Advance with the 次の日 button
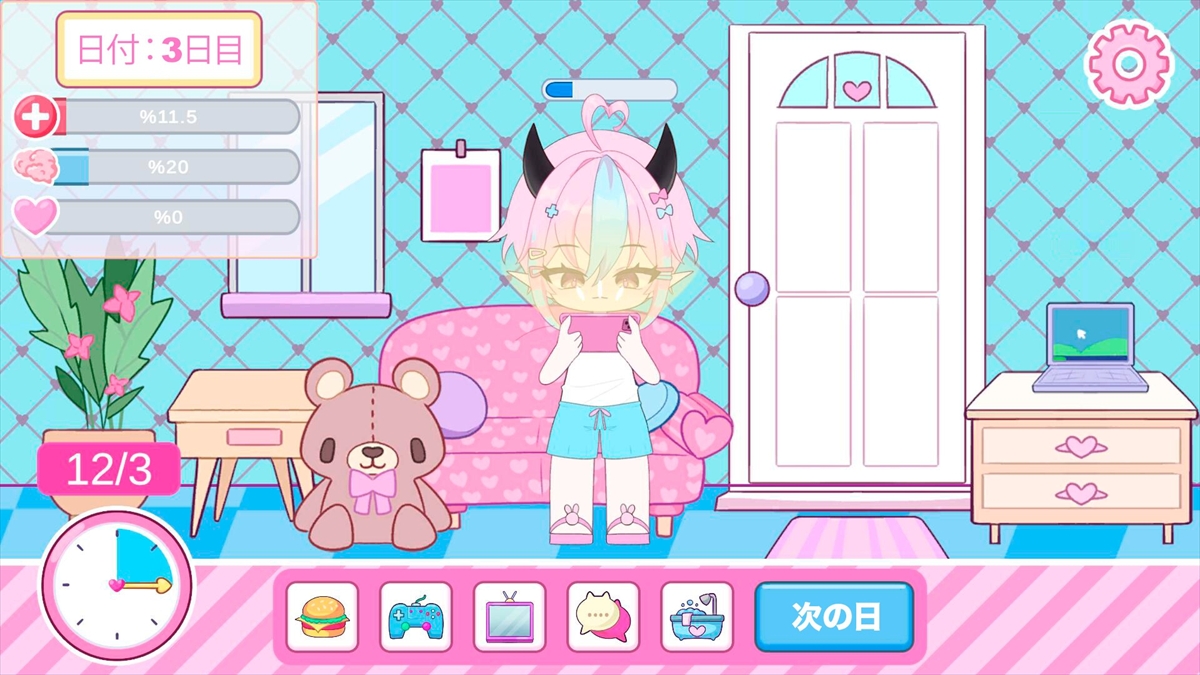The image size is (1200, 675). (835, 617)
